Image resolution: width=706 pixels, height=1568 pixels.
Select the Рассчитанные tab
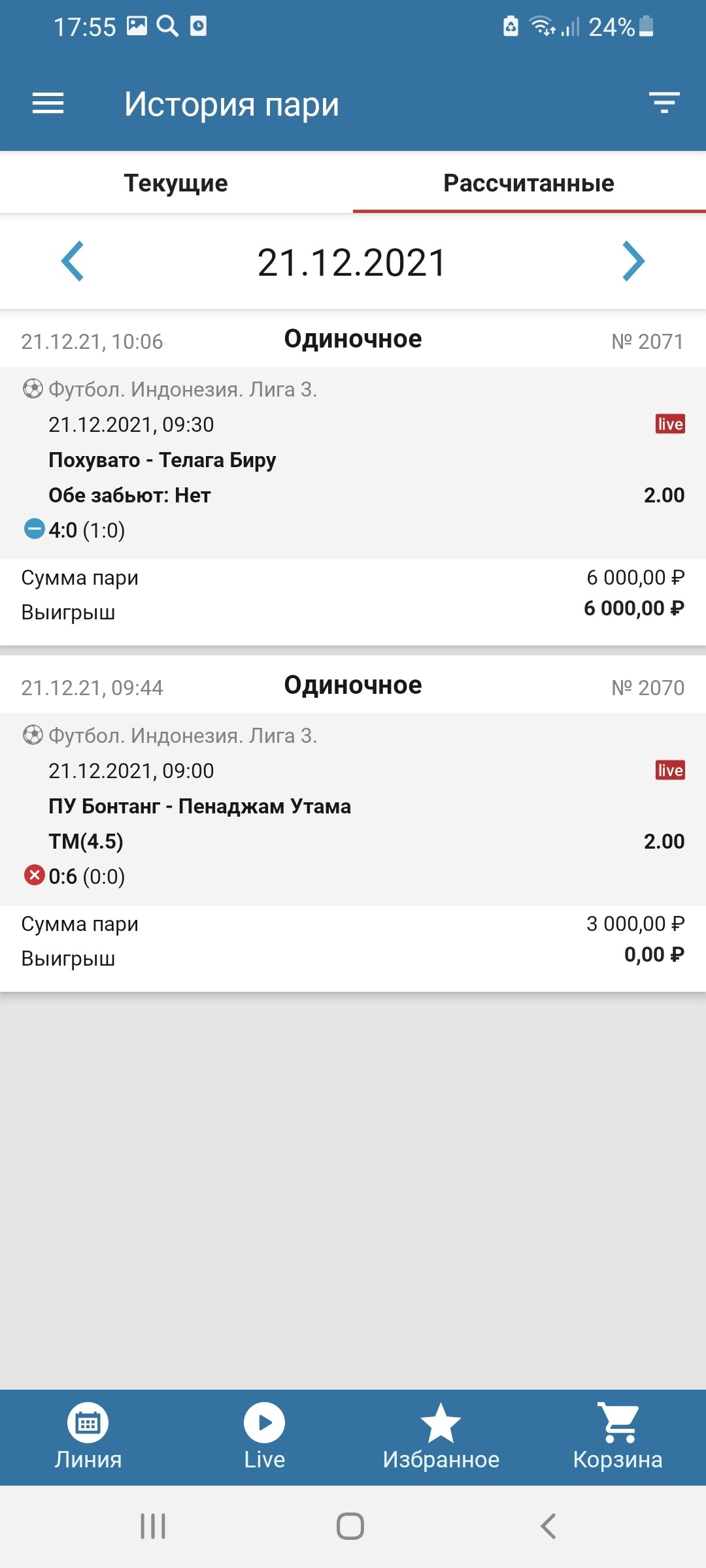point(529,183)
